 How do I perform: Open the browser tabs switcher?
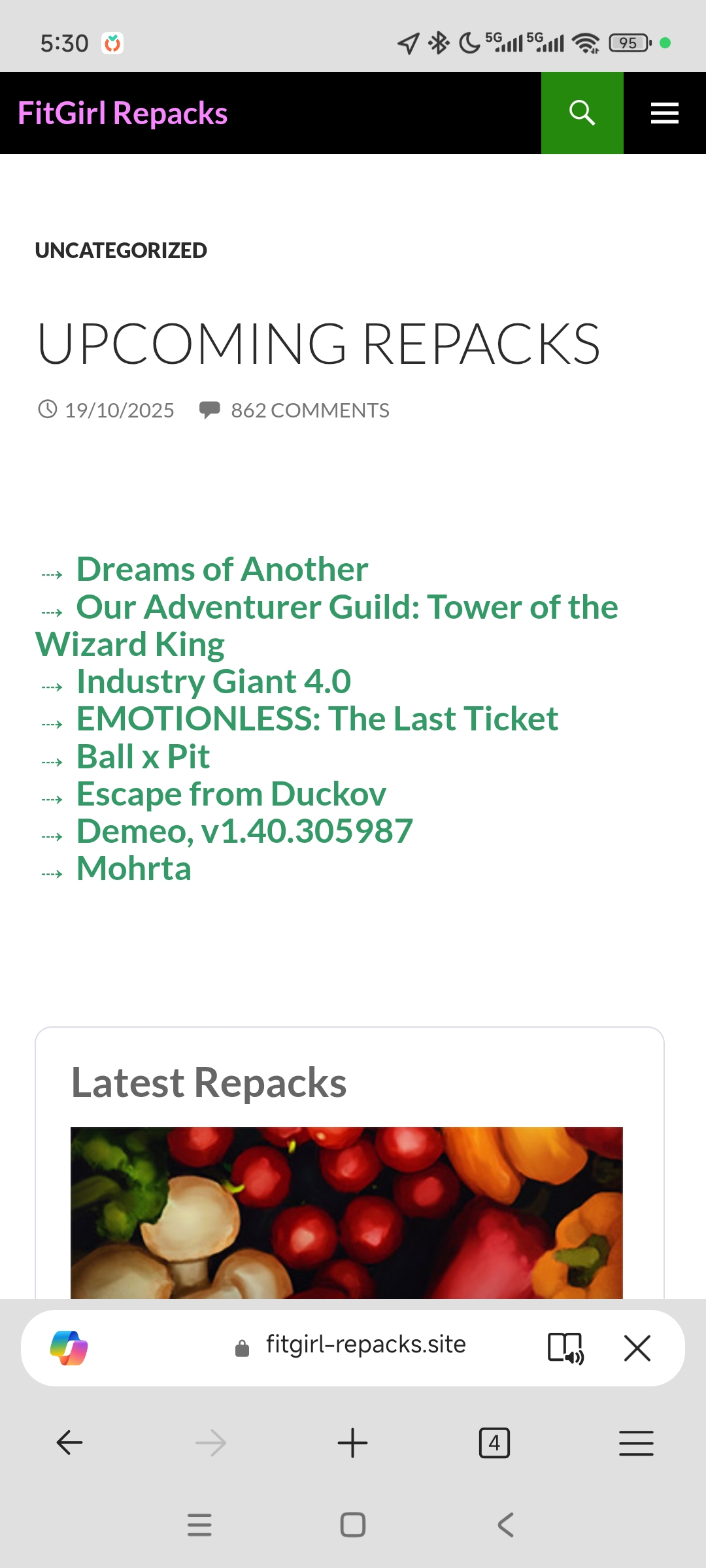(x=494, y=1443)
